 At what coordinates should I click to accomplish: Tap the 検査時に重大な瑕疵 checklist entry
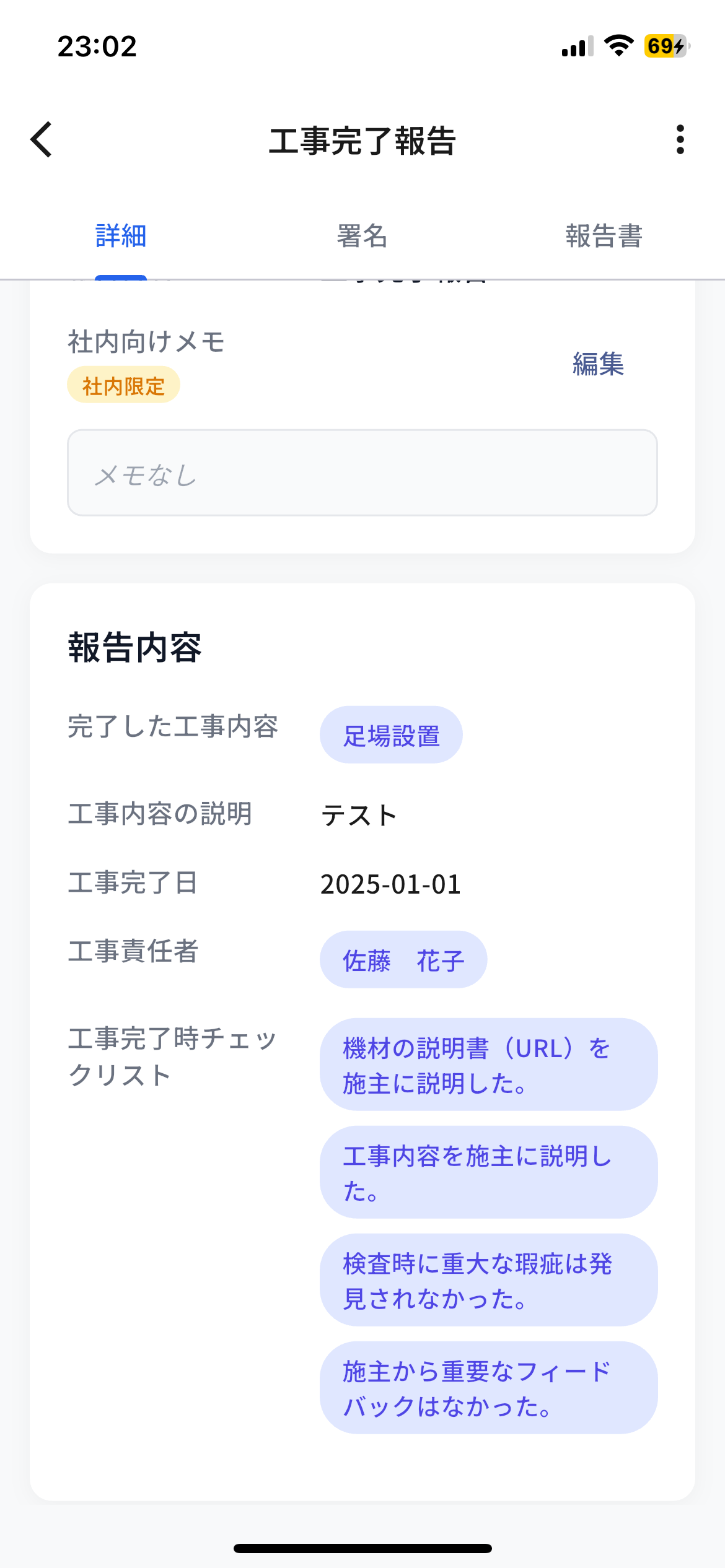(x=489, y=1280)
